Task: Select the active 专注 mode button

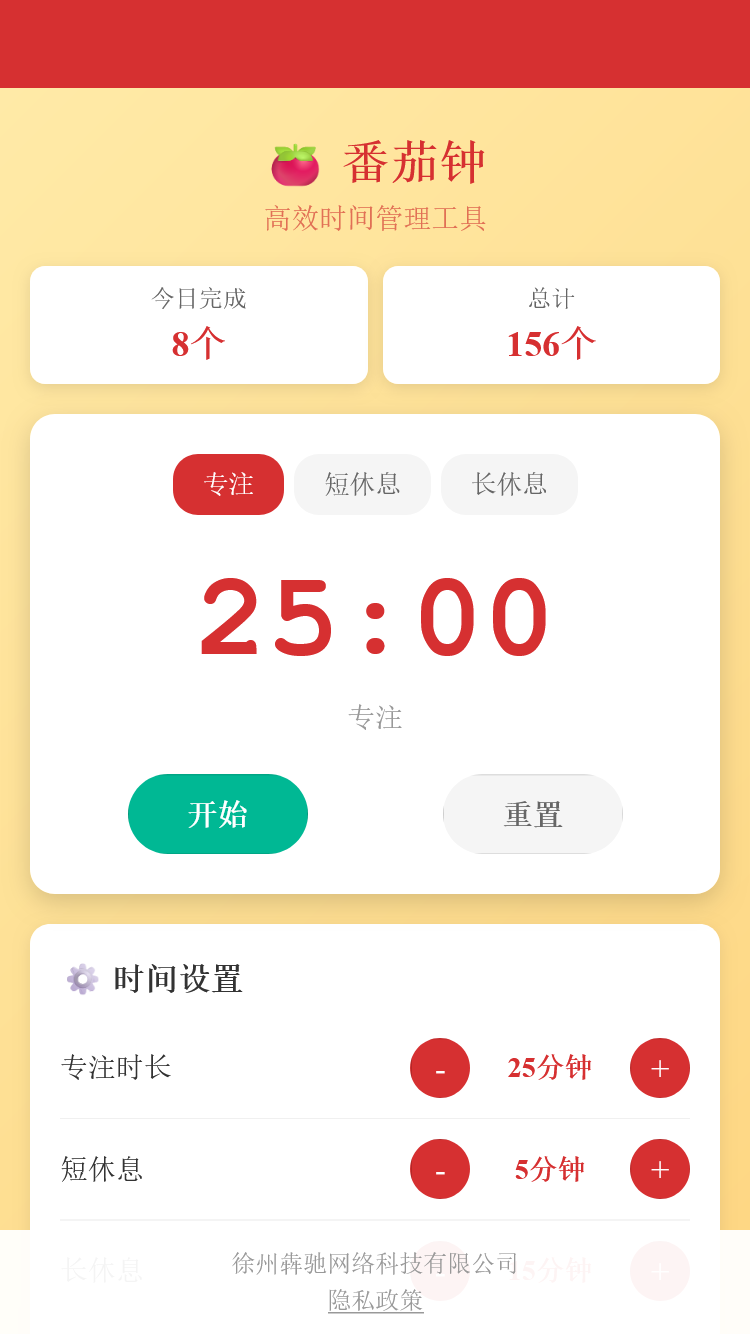Action: (x=228, y=484)
